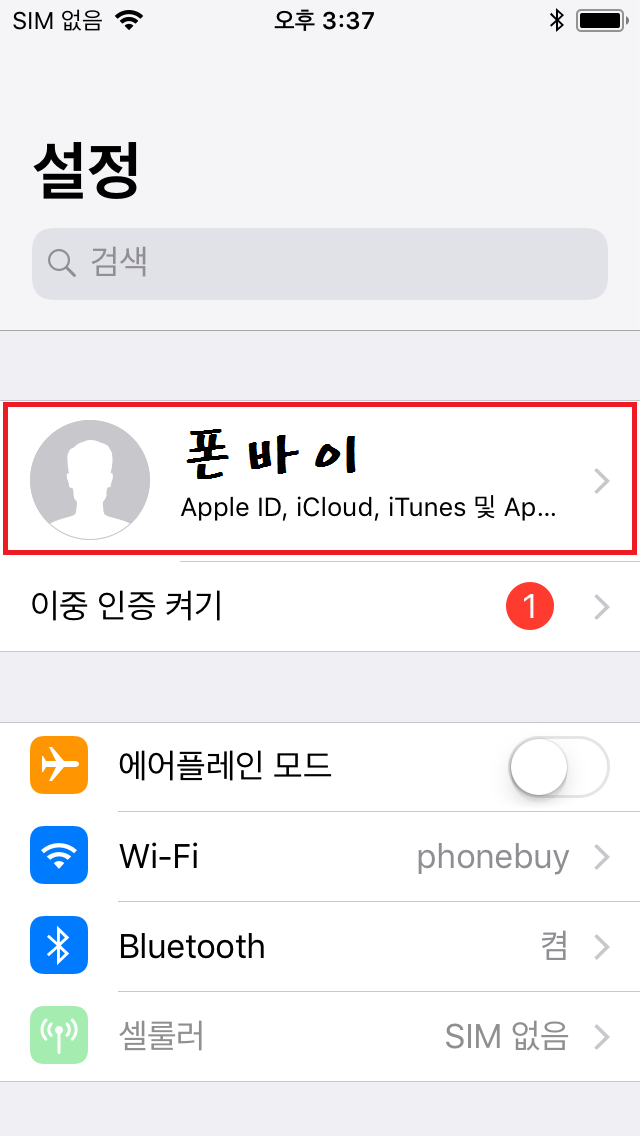Open Bluetooth settings
Image resolution: width=640 pixels, height=1136 pixels.
320,947
